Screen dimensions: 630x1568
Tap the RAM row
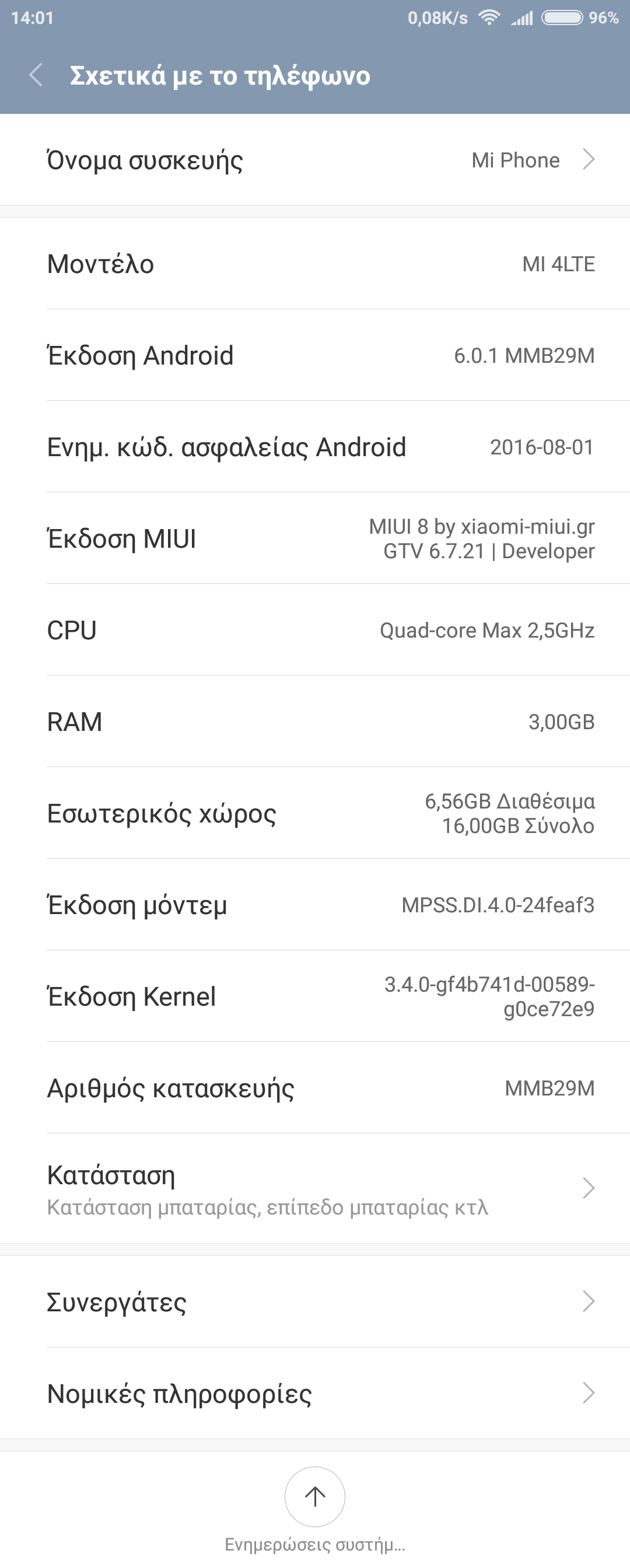coord(314,722)
